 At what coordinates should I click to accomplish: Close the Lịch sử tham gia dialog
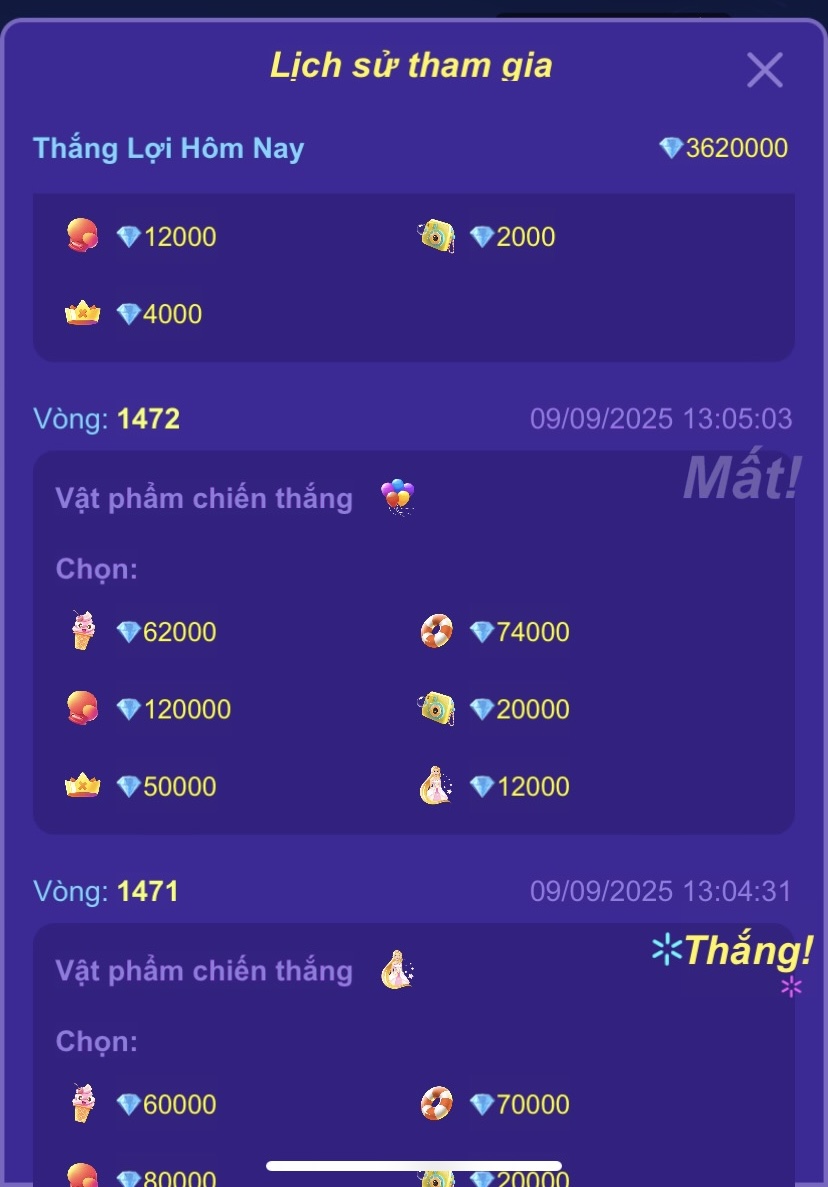click(764, 70)
